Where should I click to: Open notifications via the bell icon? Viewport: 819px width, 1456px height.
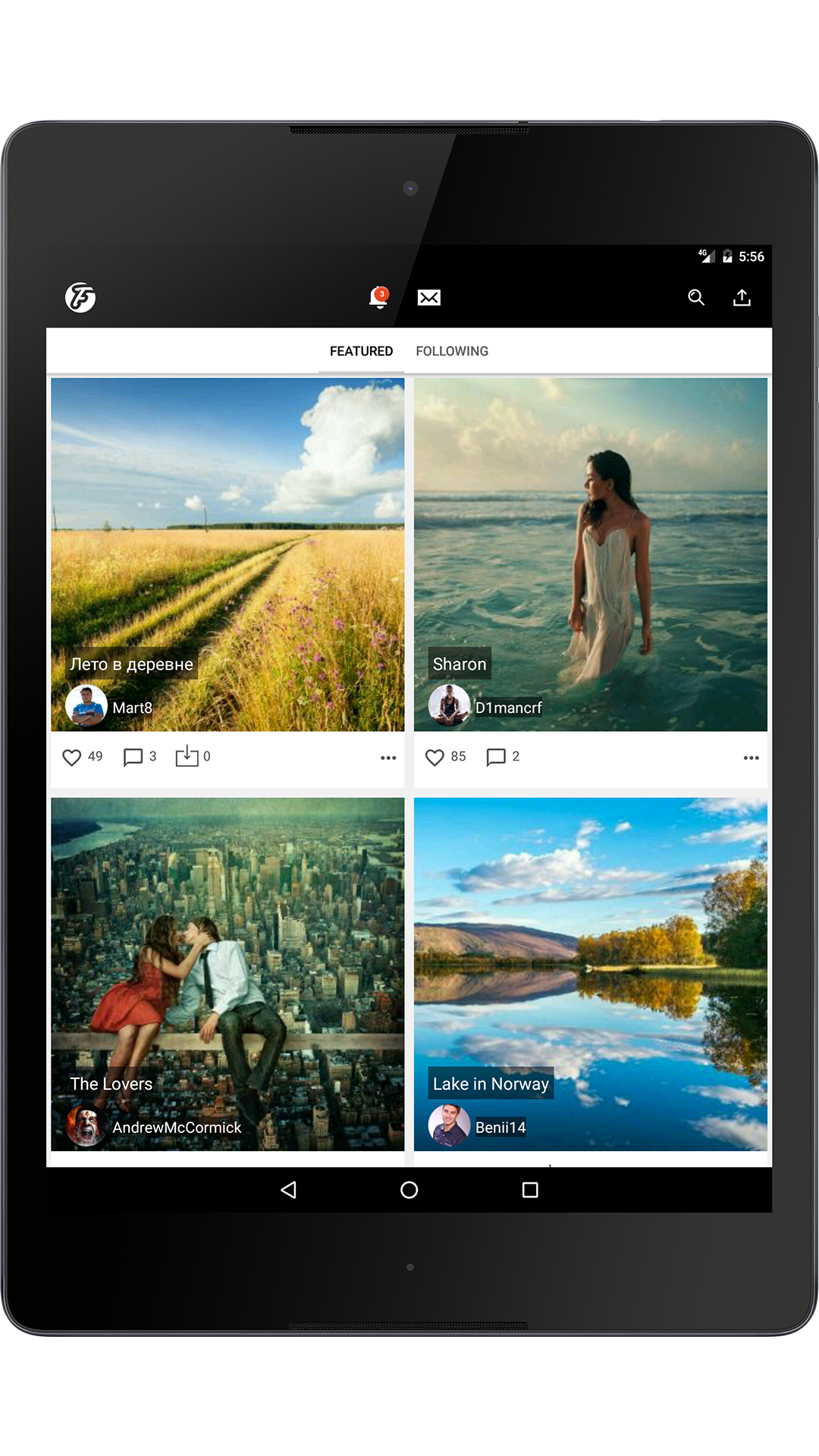point(377,297)
